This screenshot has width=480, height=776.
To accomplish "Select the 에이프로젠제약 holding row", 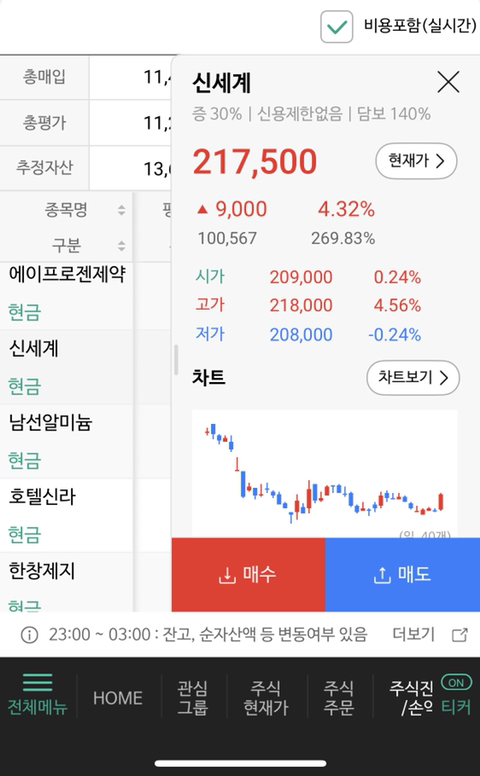I will [67, 293].
